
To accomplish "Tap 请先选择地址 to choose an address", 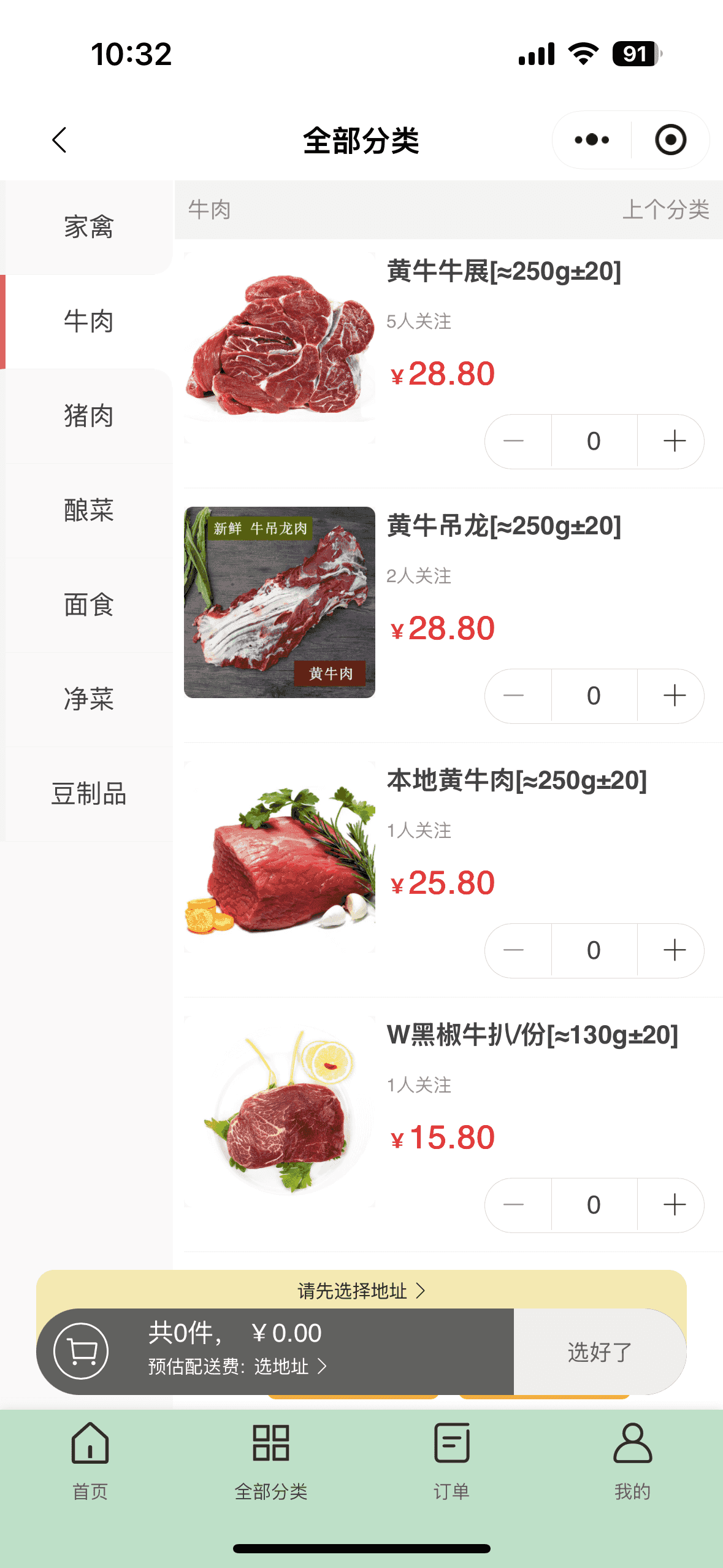I will tap(361, 1291).
